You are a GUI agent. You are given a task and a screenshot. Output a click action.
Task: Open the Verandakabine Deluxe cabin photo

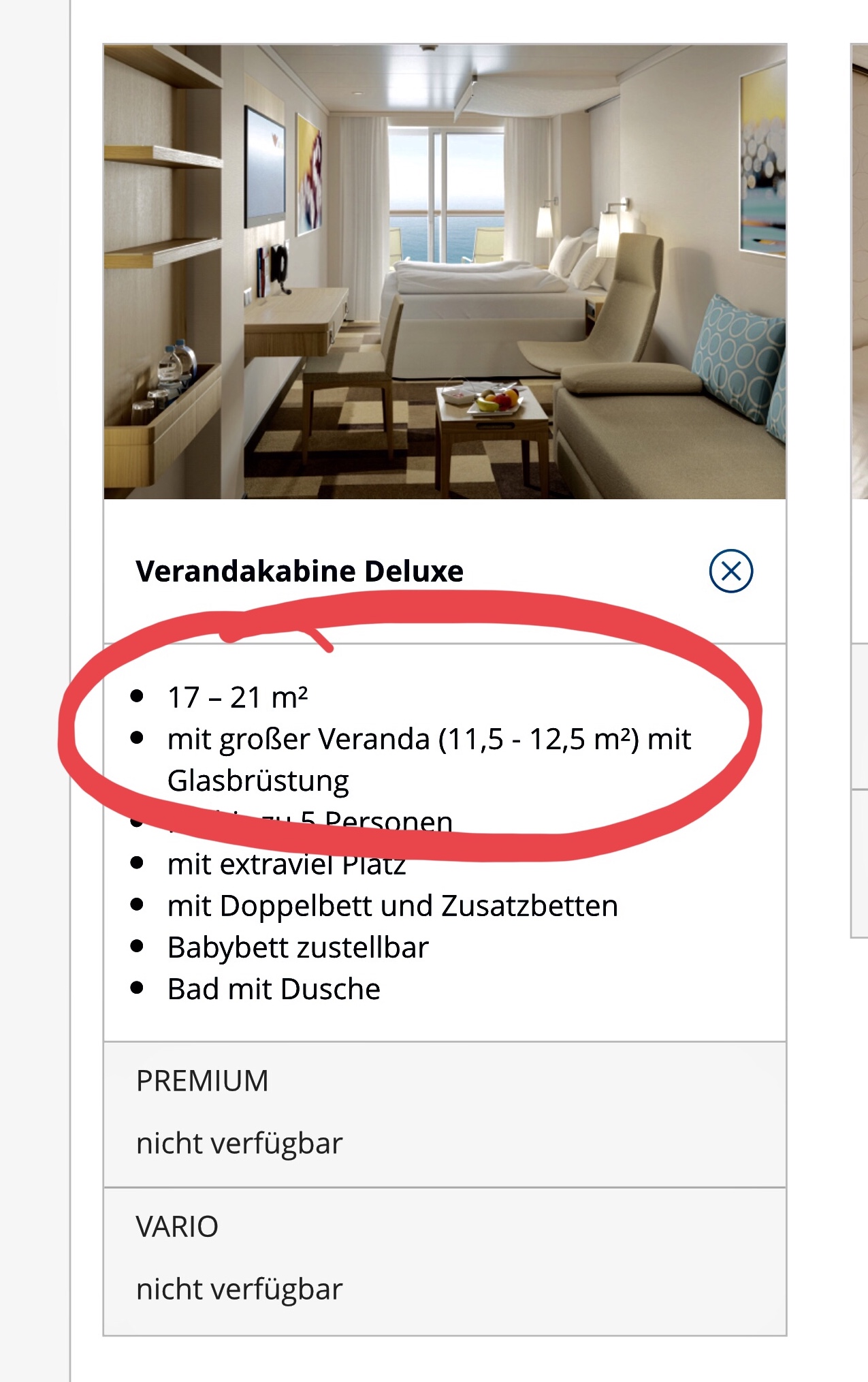point(445,272)
